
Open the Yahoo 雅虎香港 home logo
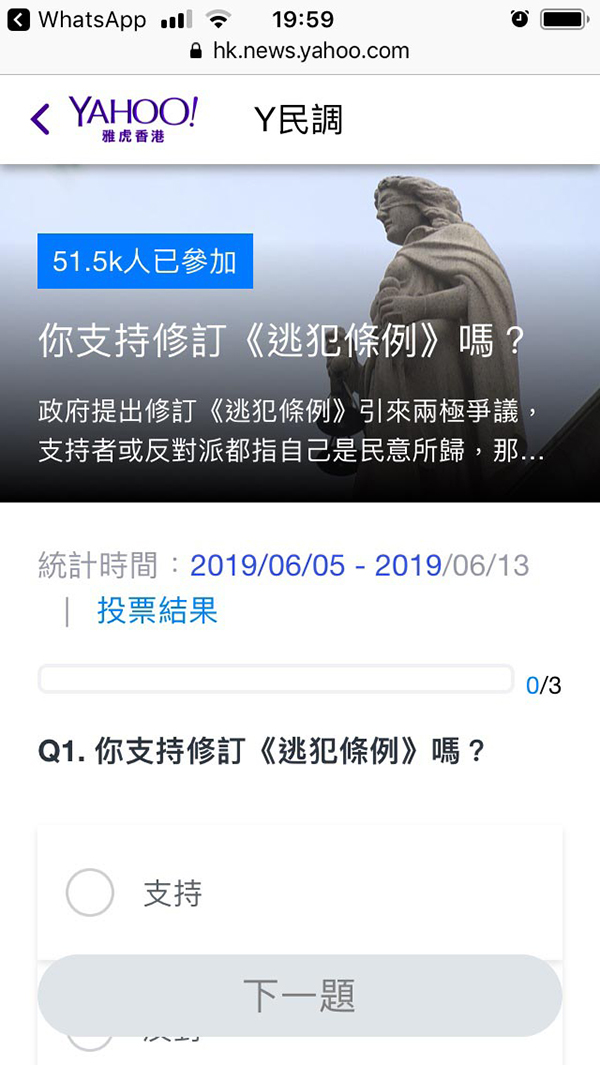pos(133,119)
